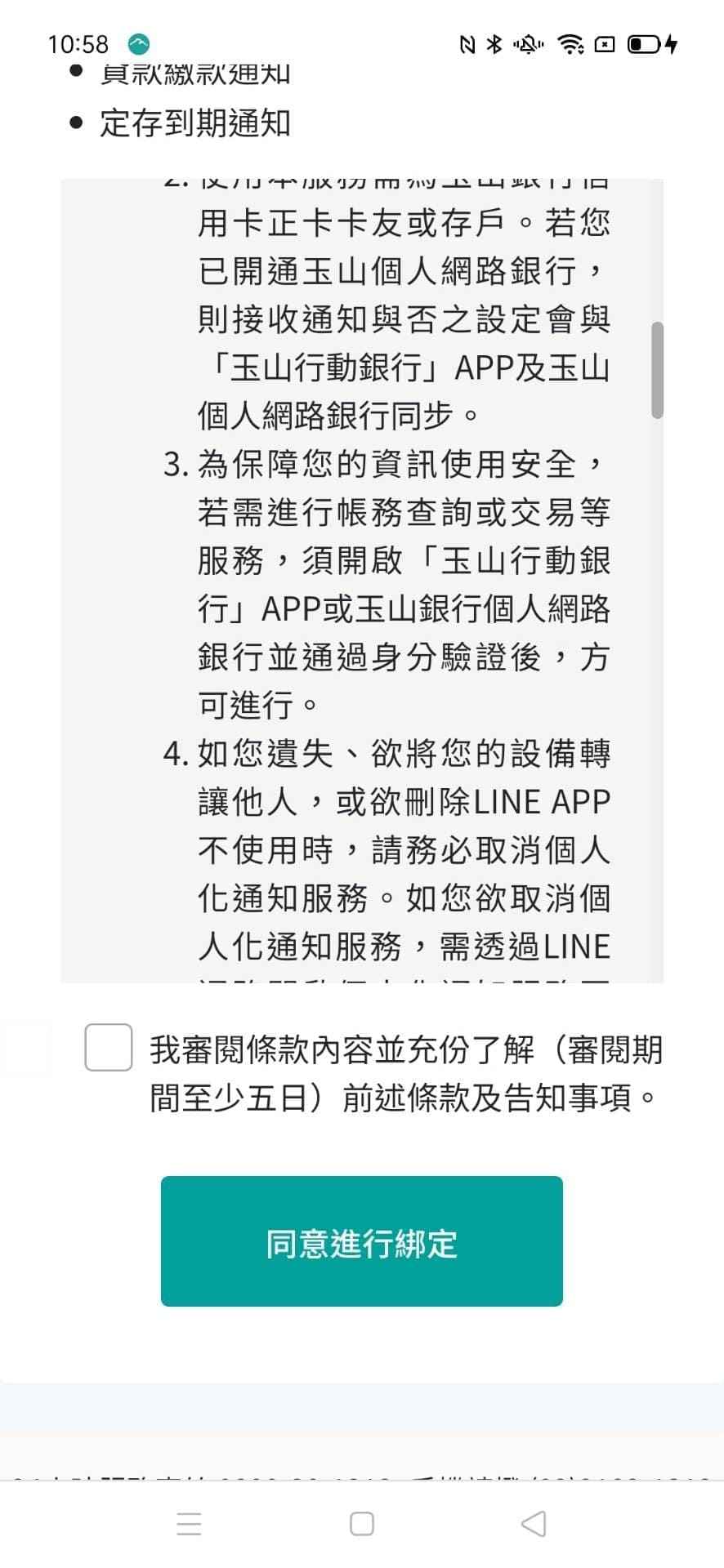Image resolution: width=724 pixels, height=1568 pixels.
Task: Tap the 同意進行綁定 button
Action: (362, 1241)
